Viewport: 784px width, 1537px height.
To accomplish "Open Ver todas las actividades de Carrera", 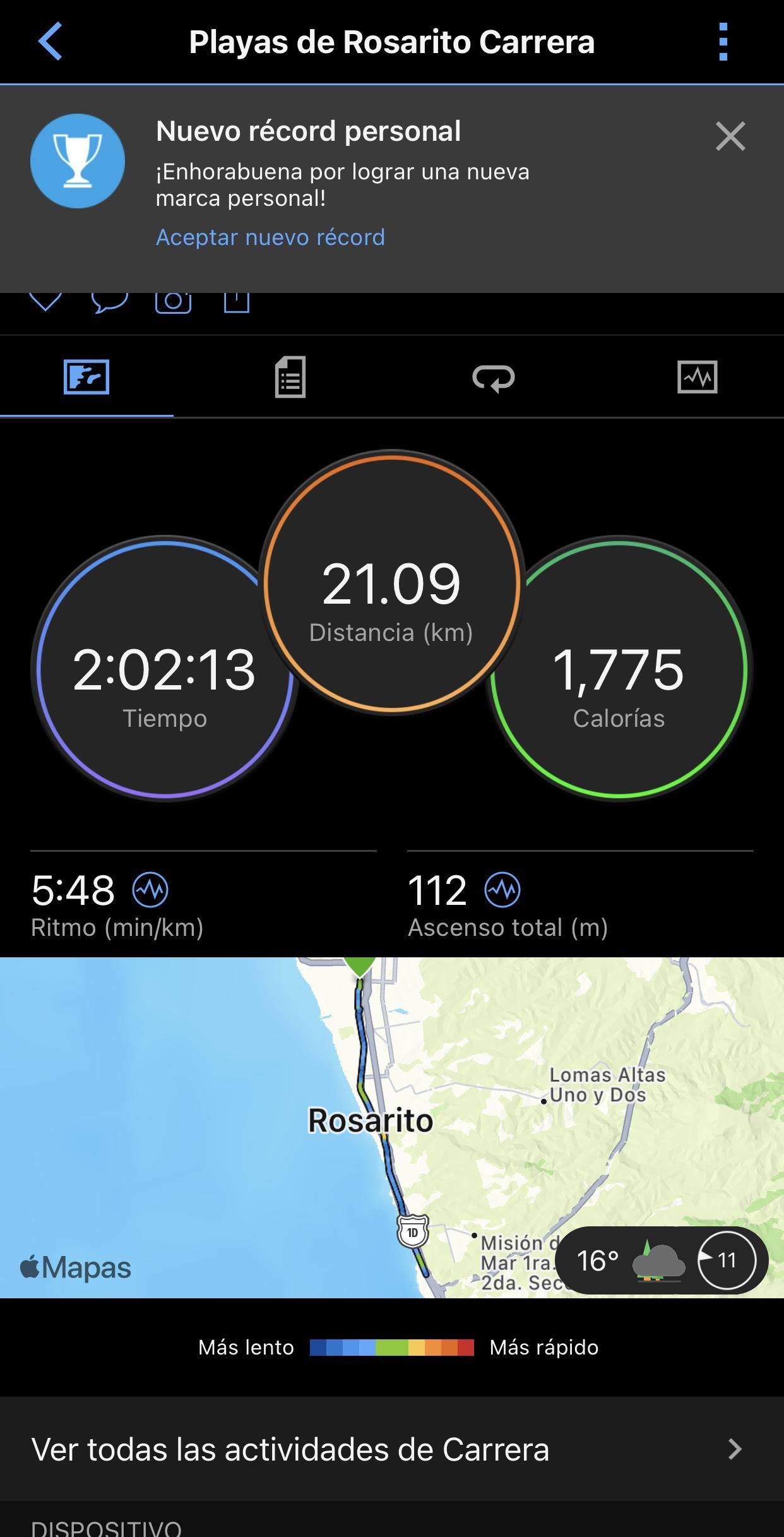I will pos(391,1449).
